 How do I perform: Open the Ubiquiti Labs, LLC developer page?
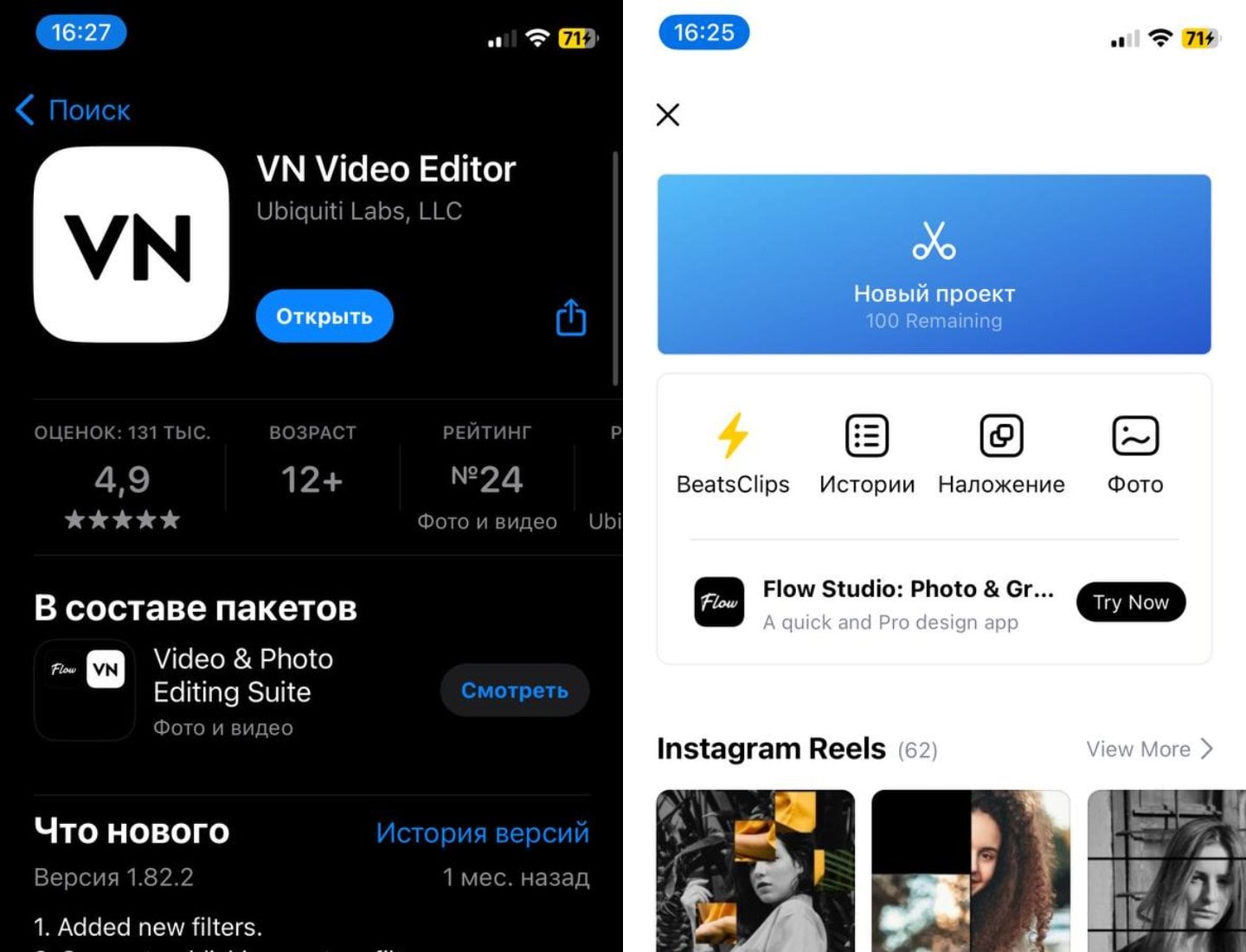(x=359, y=211)
